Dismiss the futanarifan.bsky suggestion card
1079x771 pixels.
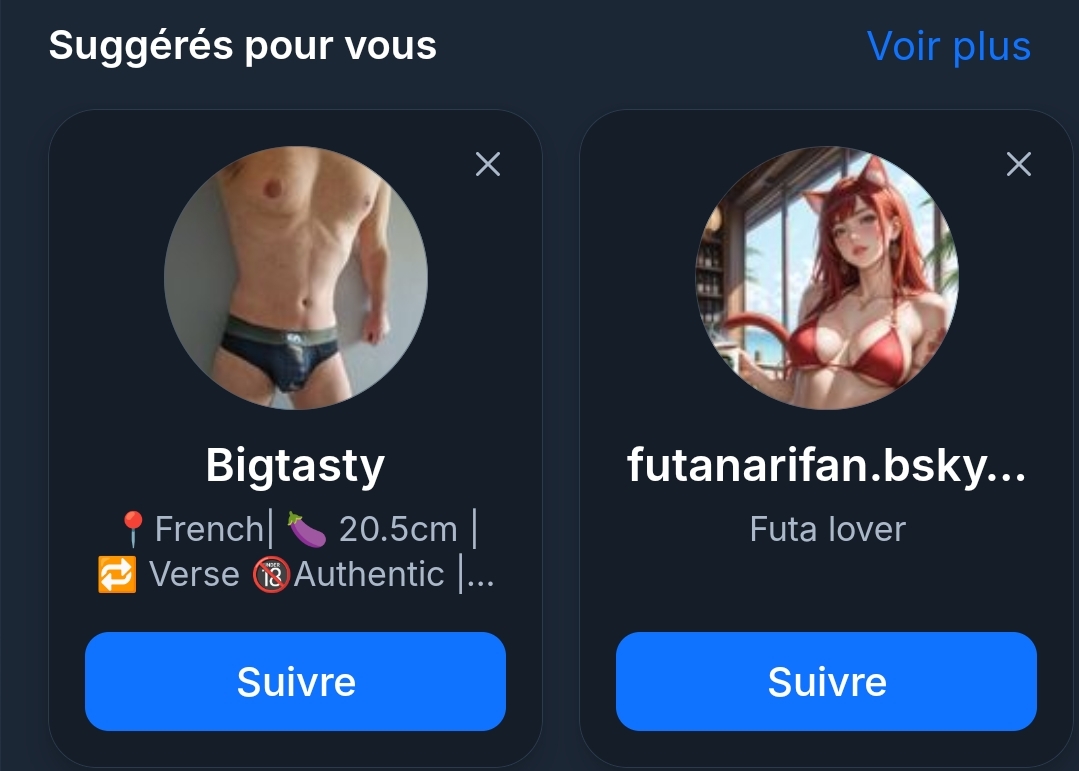tap(1018, 164)
